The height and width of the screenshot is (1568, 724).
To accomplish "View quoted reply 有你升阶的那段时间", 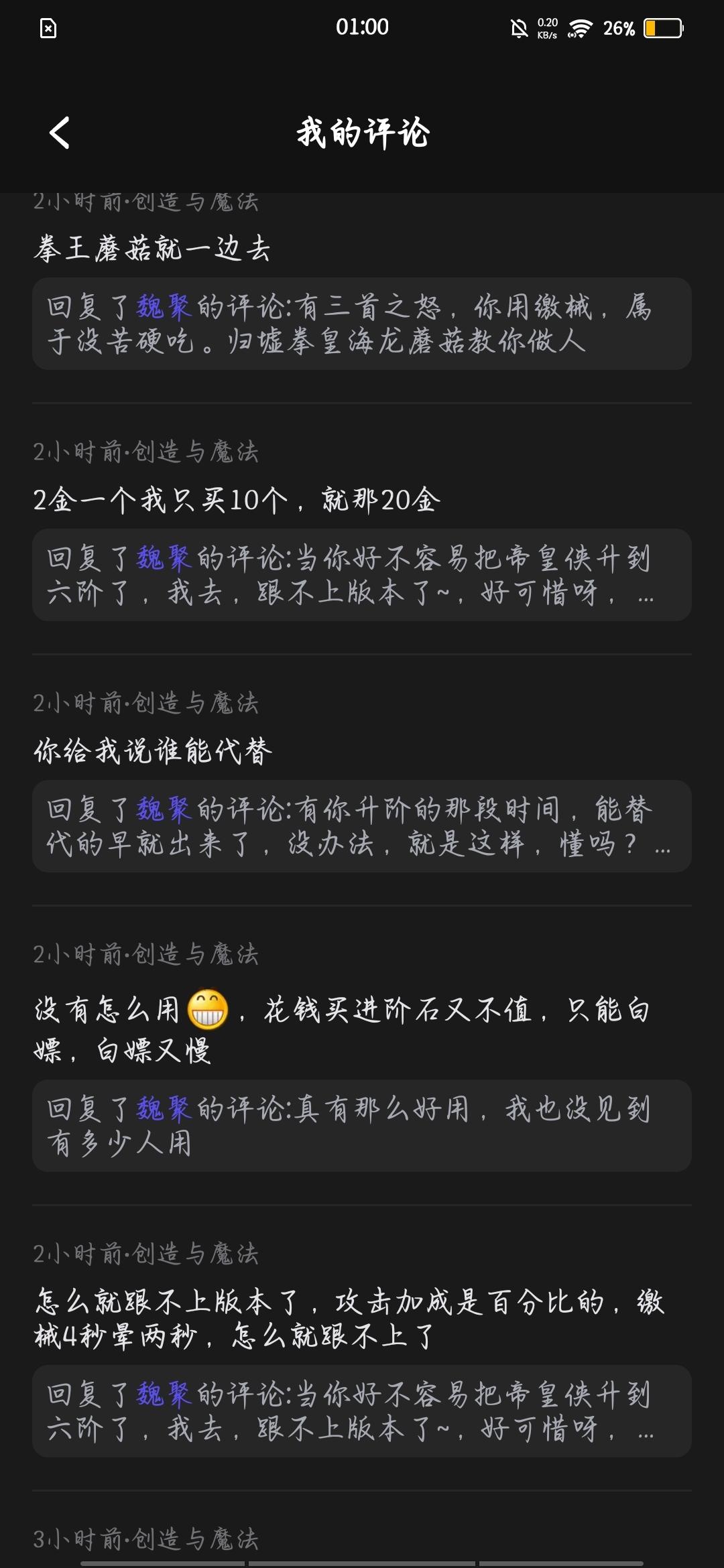I will pos(362,826).
